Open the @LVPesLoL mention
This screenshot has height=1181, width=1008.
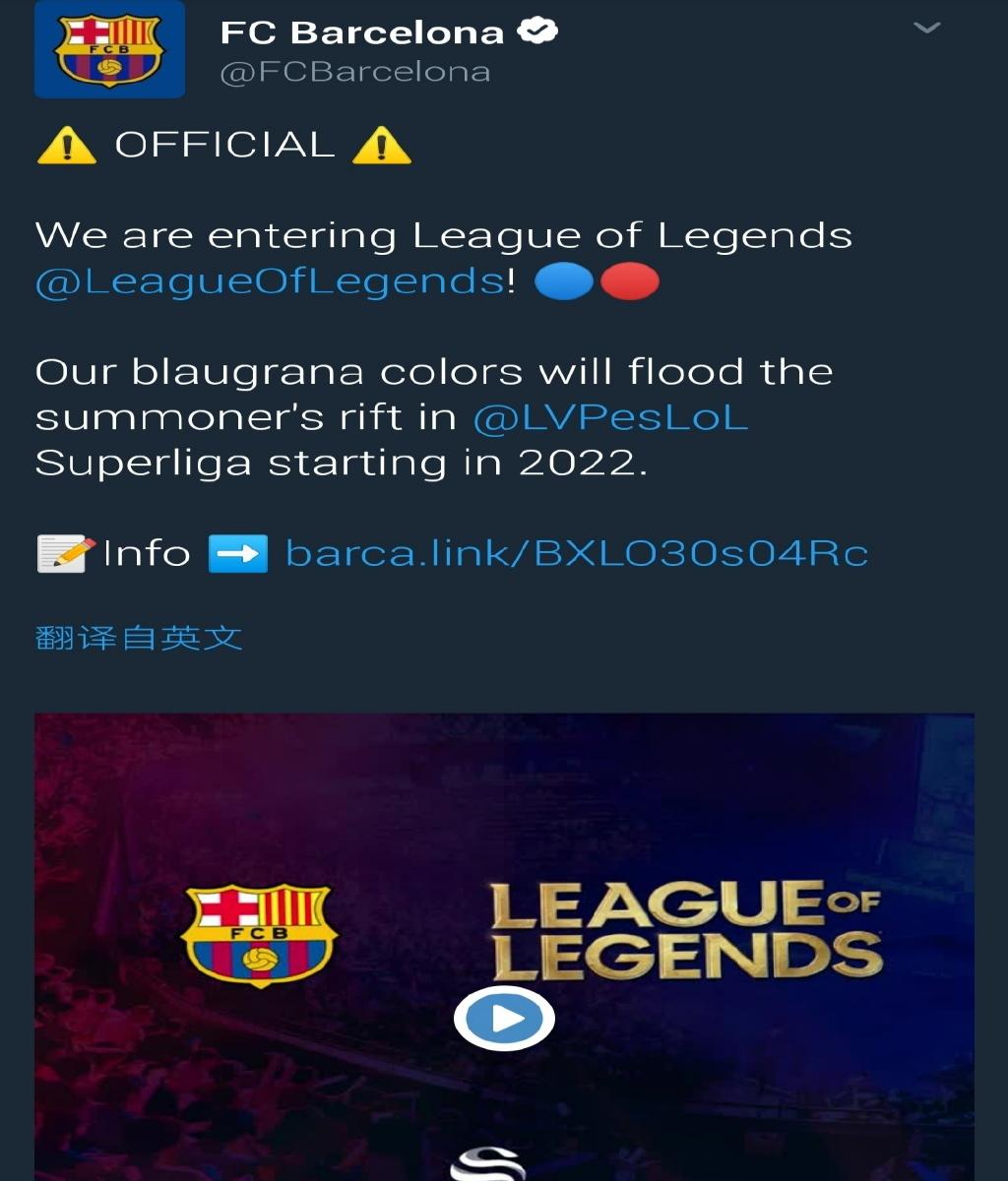pyautogui.click(x=610, y=417)
